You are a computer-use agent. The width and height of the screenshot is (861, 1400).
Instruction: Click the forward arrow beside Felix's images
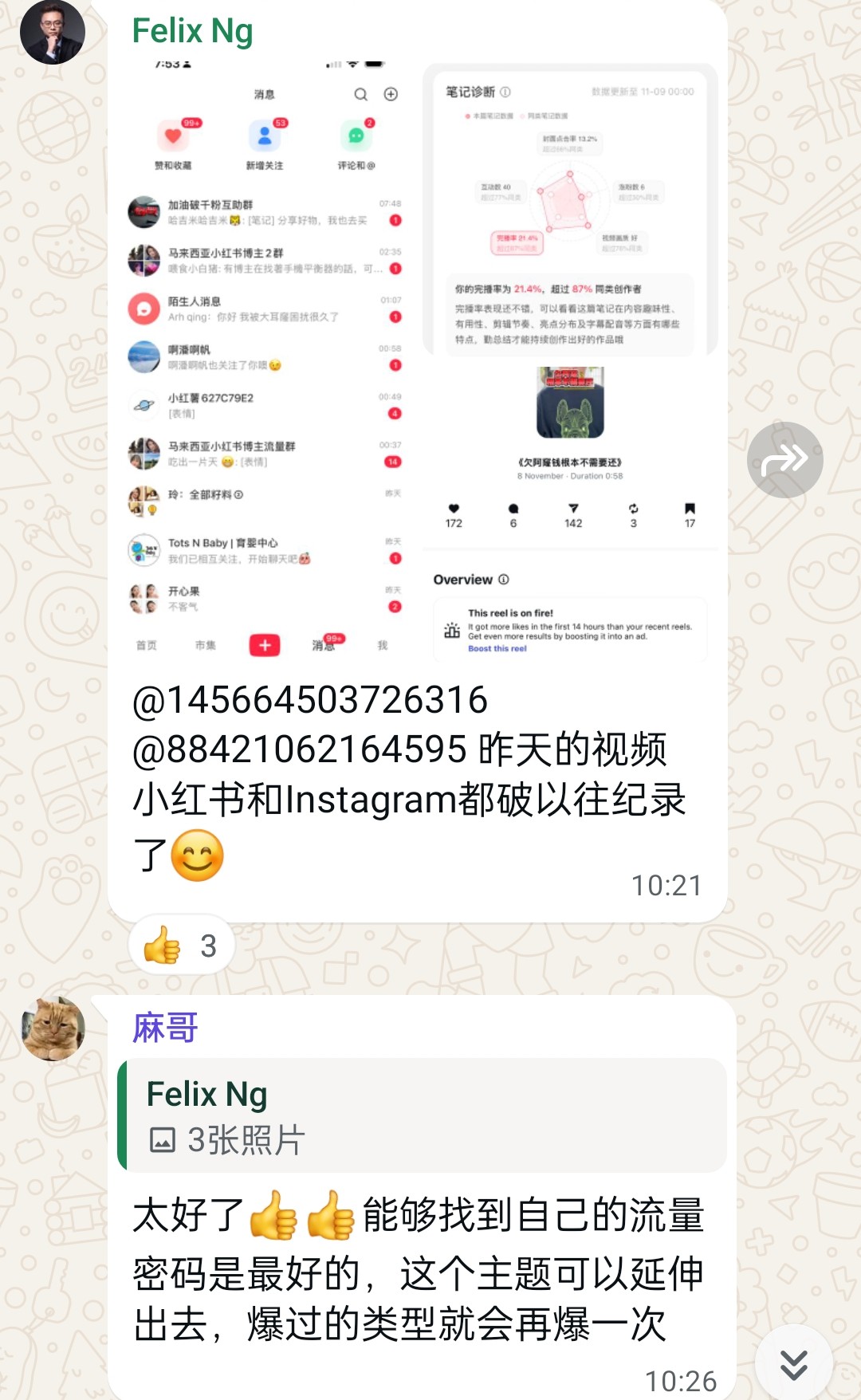click(785, 460)
